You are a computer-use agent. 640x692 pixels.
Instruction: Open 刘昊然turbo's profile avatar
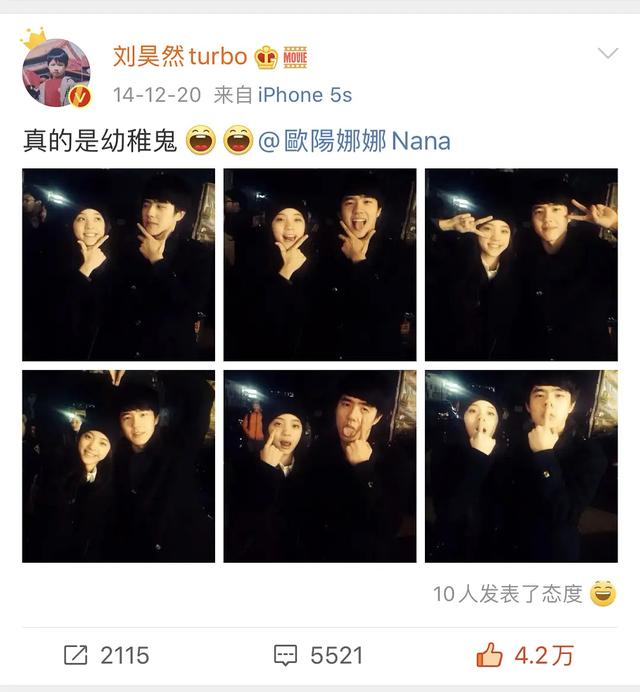click(56, 72)
